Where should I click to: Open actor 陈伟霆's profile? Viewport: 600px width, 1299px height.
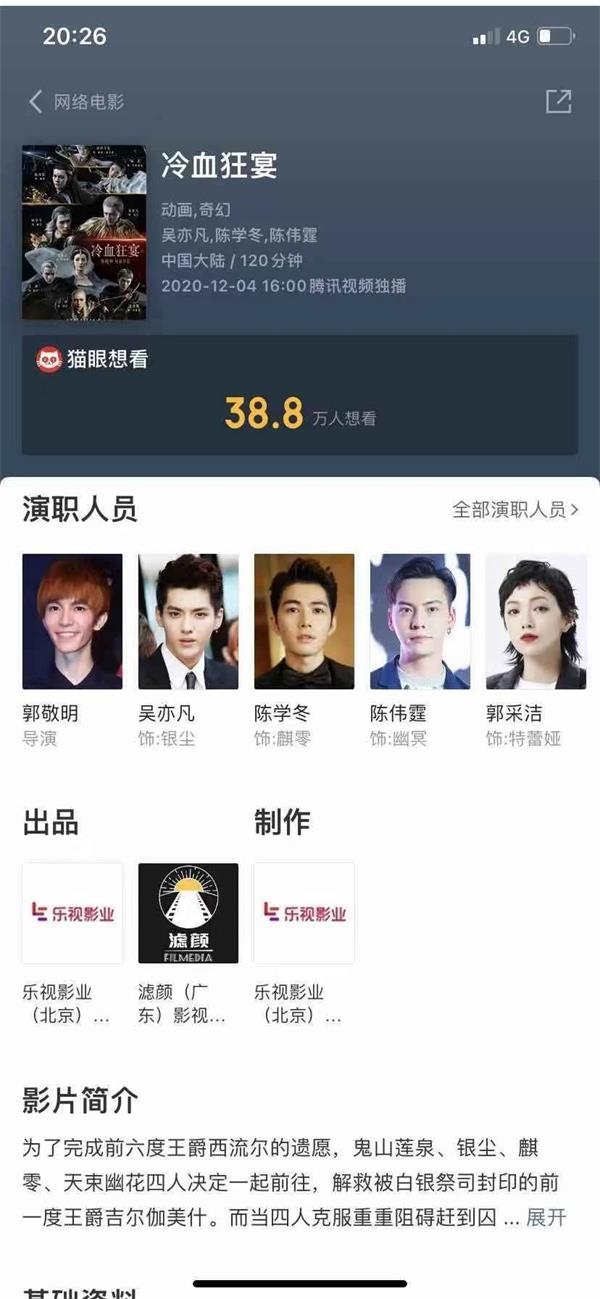pyautogui.click(x=420, y=621)
